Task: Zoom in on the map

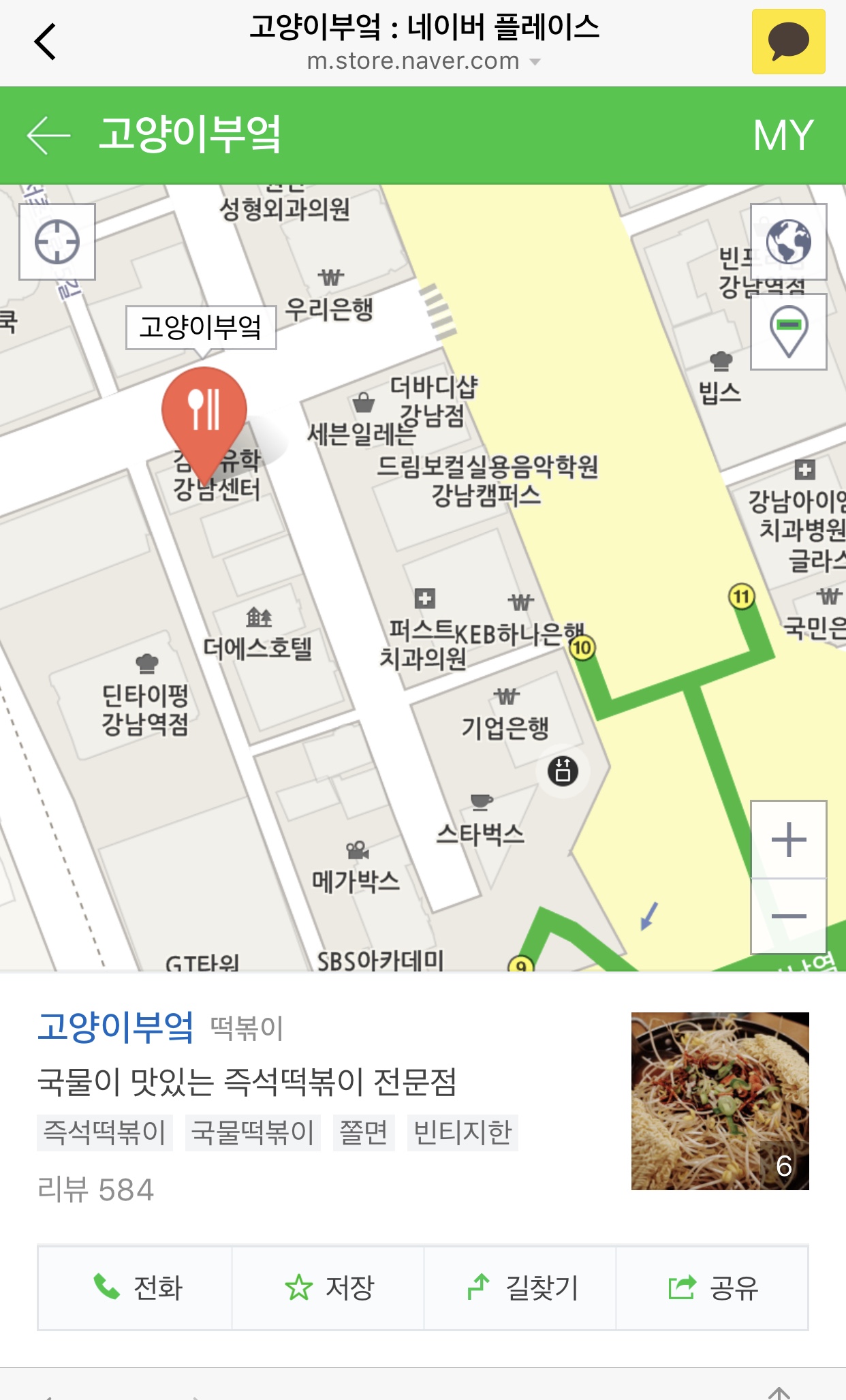Action: (788, 839)
